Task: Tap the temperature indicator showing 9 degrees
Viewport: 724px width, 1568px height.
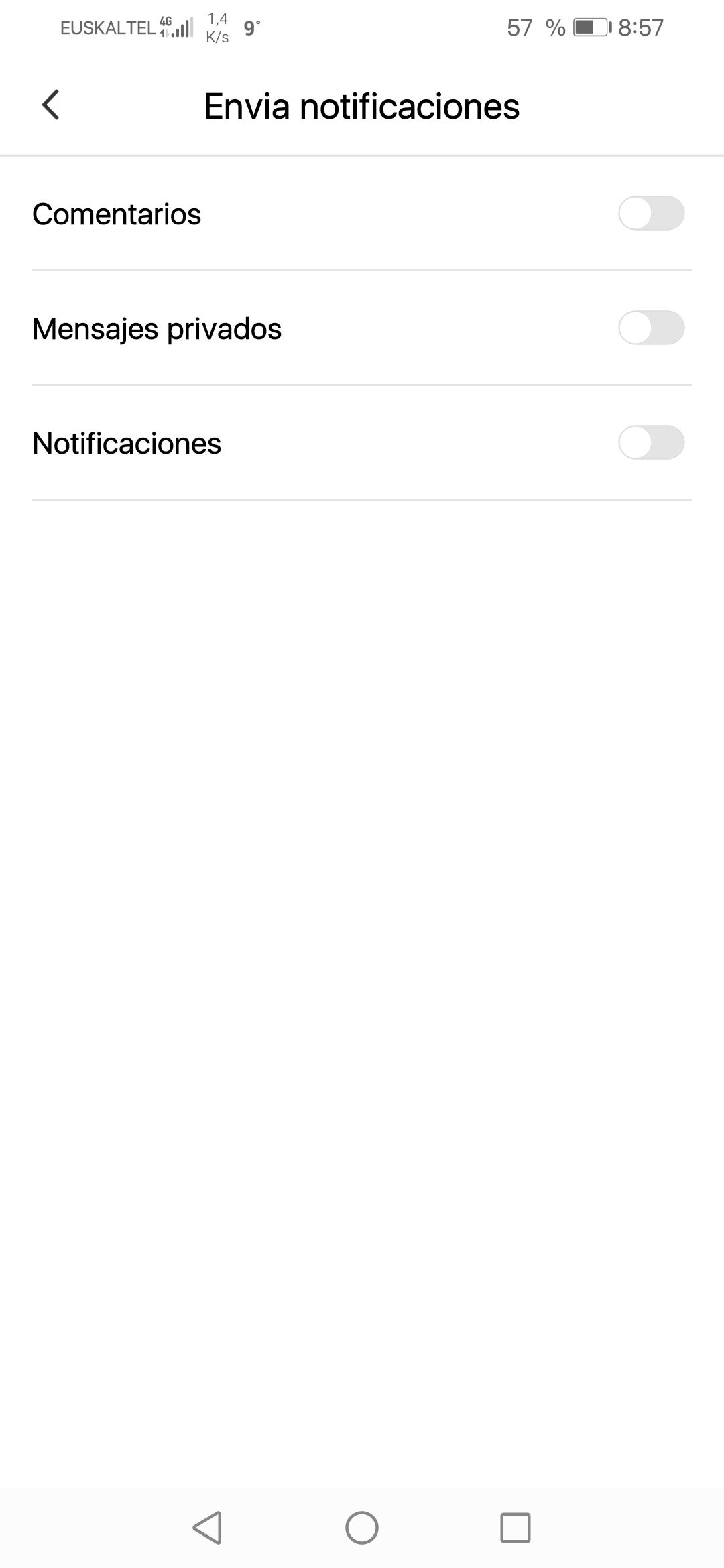Action: (251, 27)
